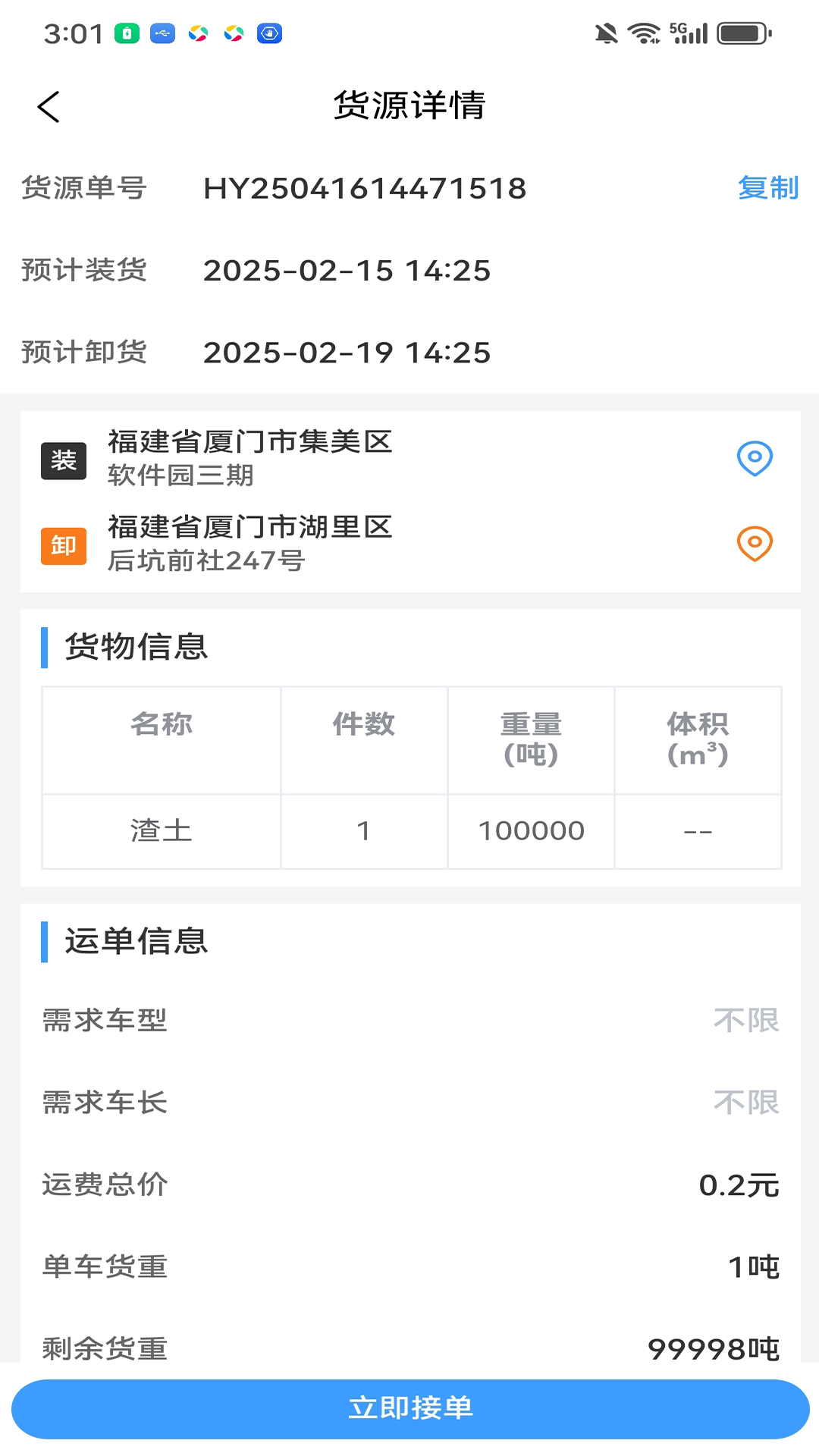The height and width of the screenshot is (1456, 819).
Task: Tap the 渣土 cargo name cell
Action: (160, 830)
